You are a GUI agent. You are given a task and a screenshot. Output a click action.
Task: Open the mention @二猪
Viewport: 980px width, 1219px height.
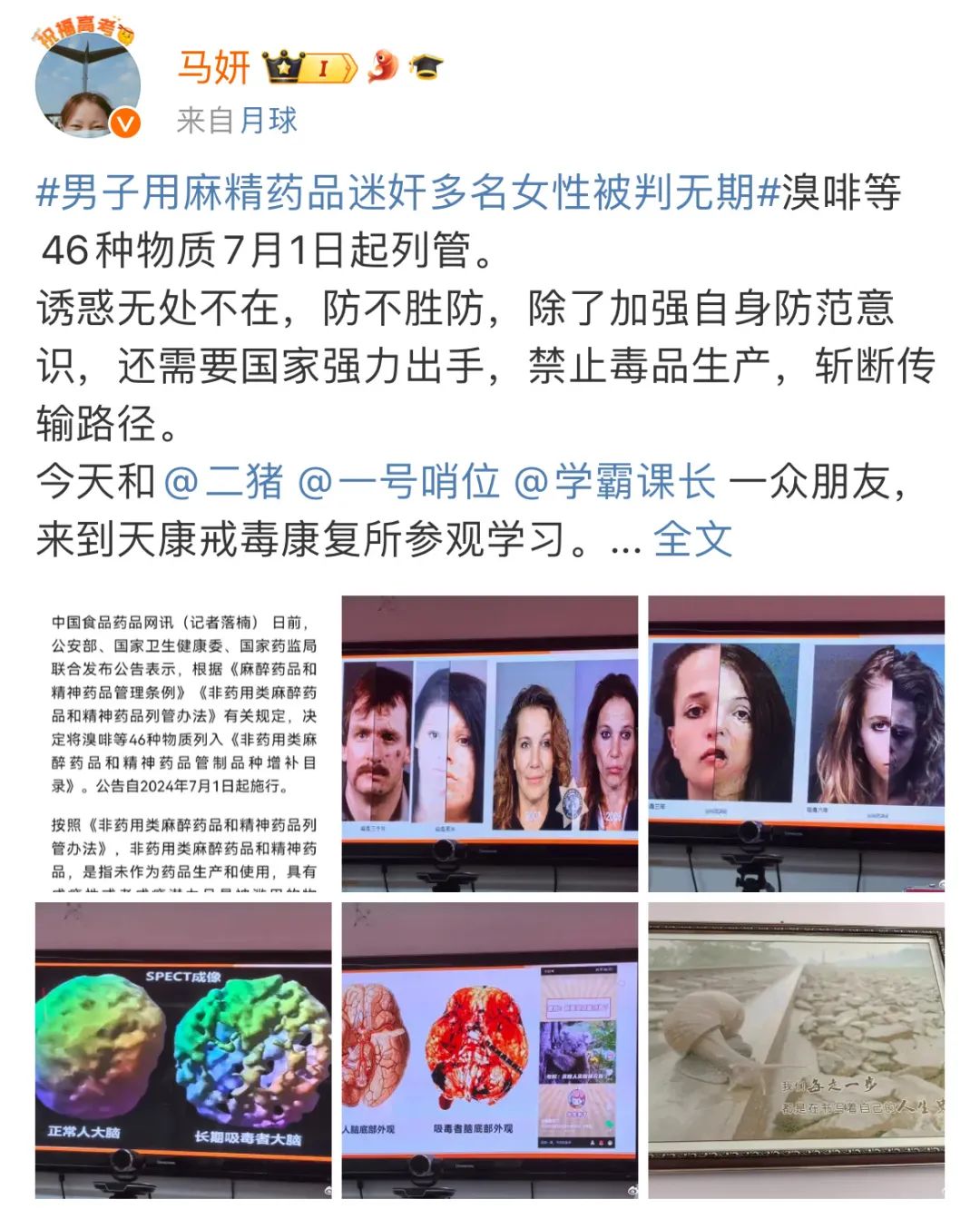coord(224,481)
